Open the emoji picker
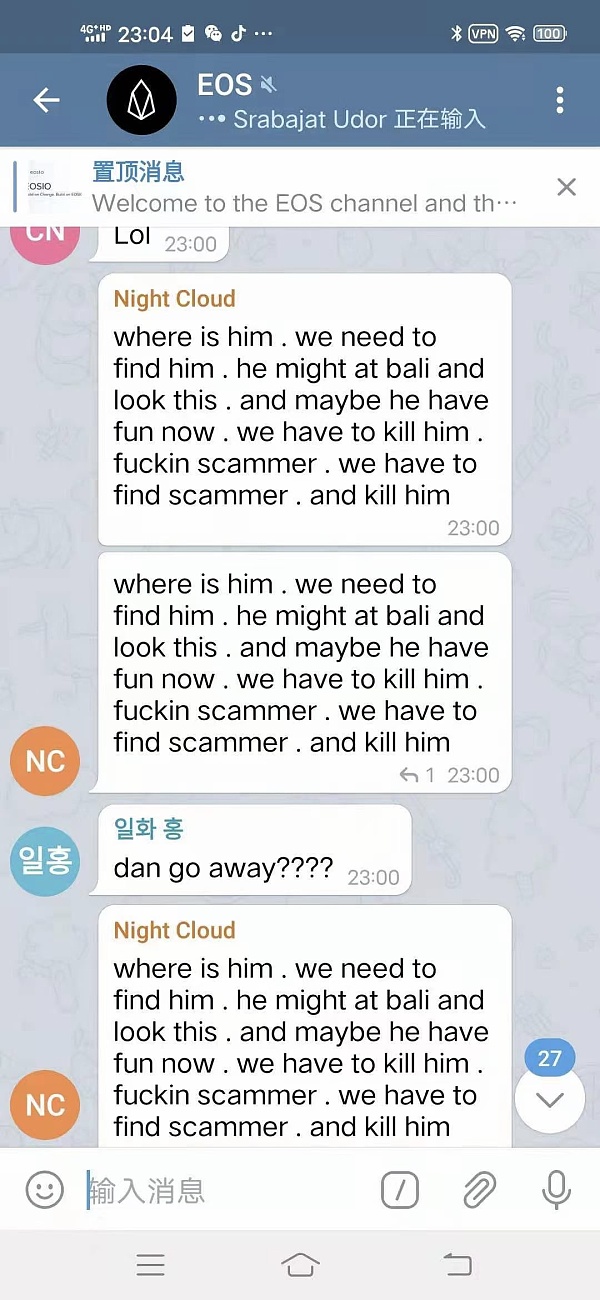The width and height of the screenshot is (600, 1300). tap(44, 1190)
